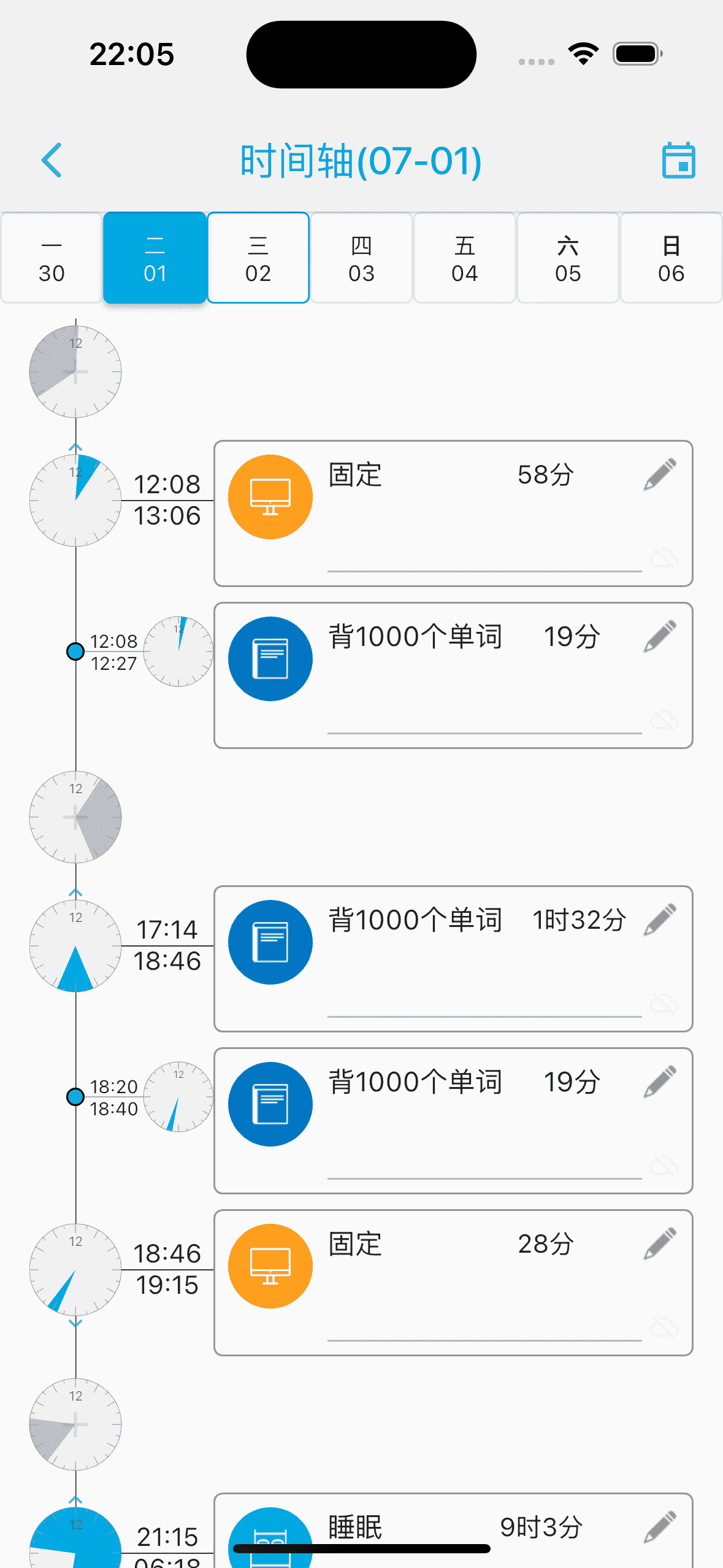Click the pencil icon on 背1000个单词 19分 card

659,637
